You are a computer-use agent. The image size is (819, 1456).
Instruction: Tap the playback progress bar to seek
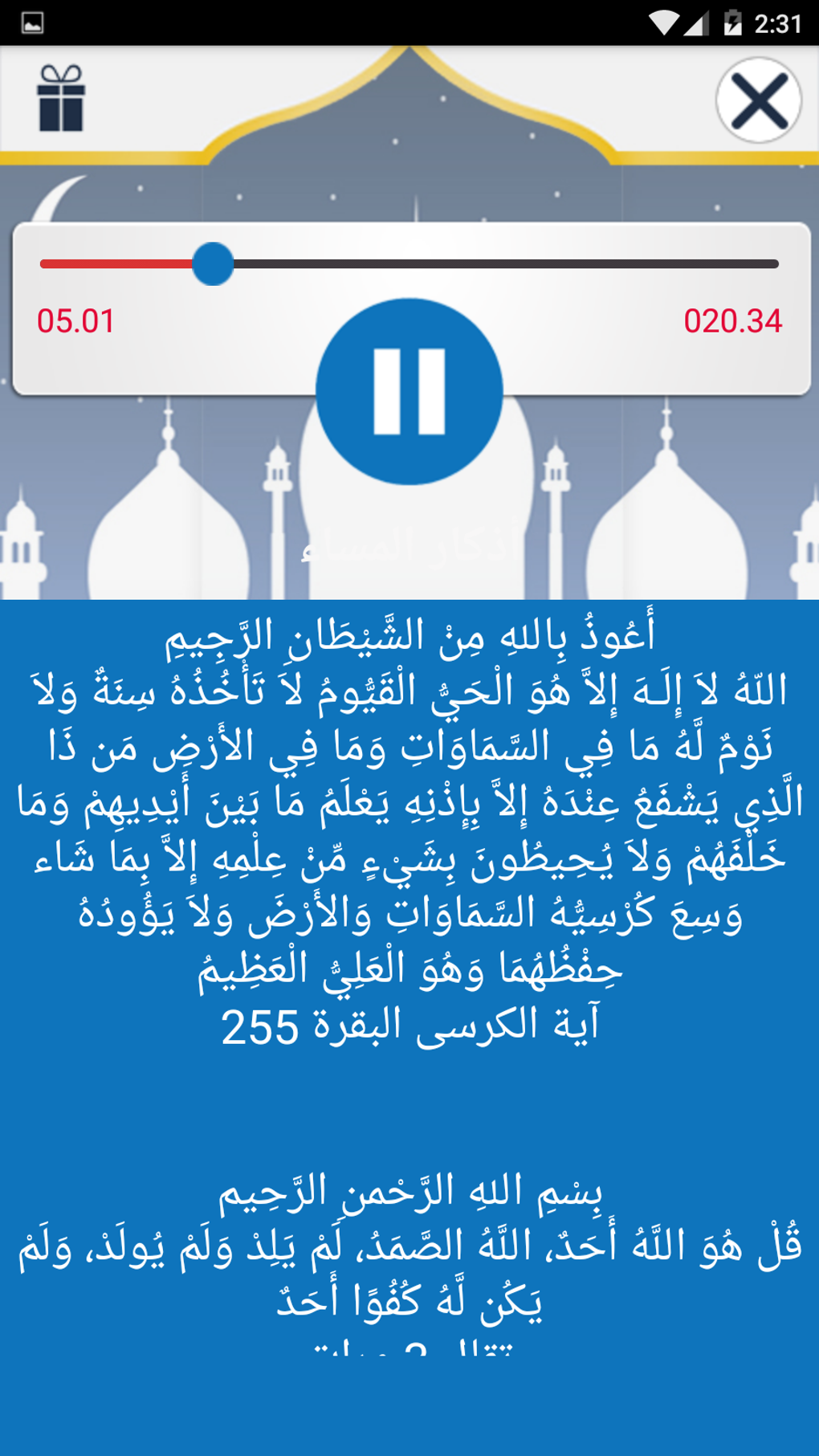click(498, 264)
